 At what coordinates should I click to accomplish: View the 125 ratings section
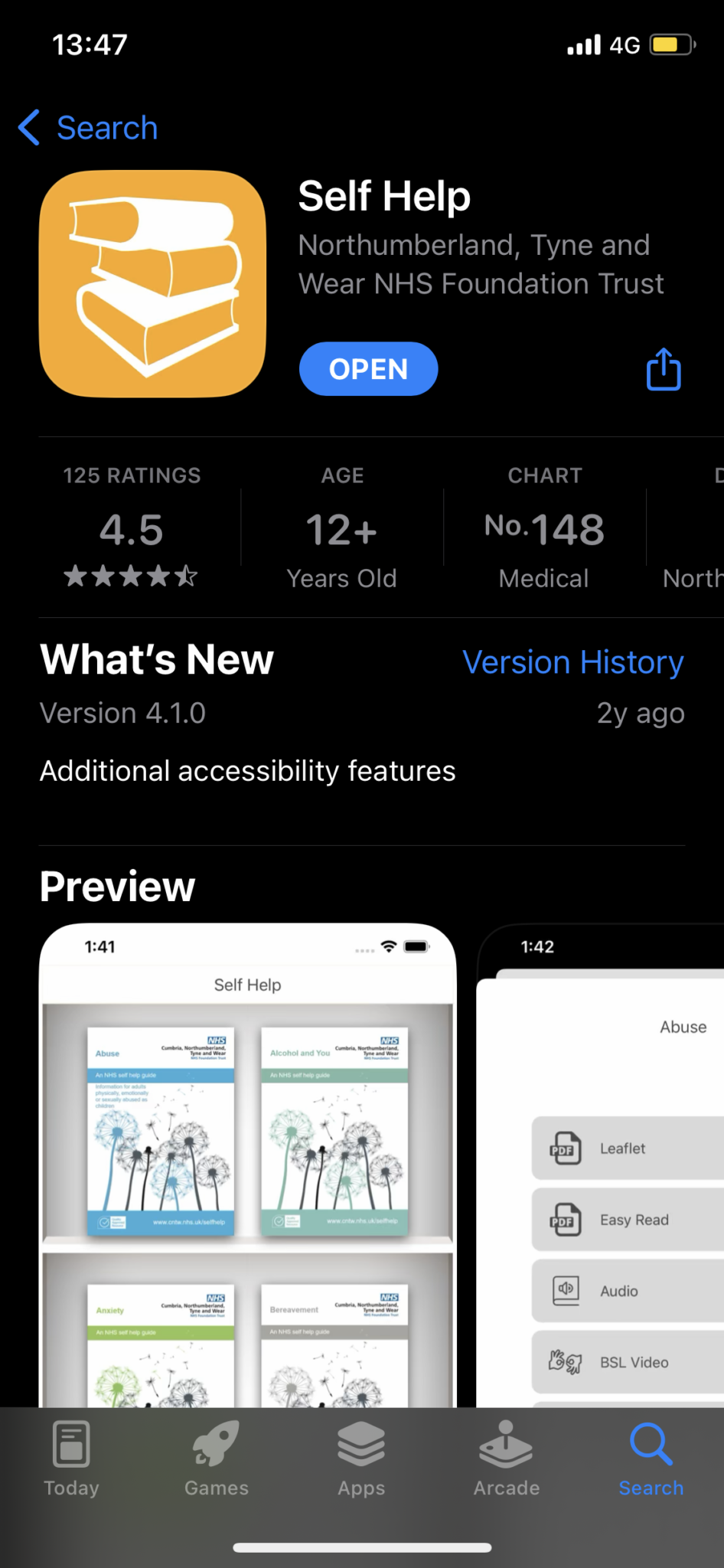pos(132,528)
